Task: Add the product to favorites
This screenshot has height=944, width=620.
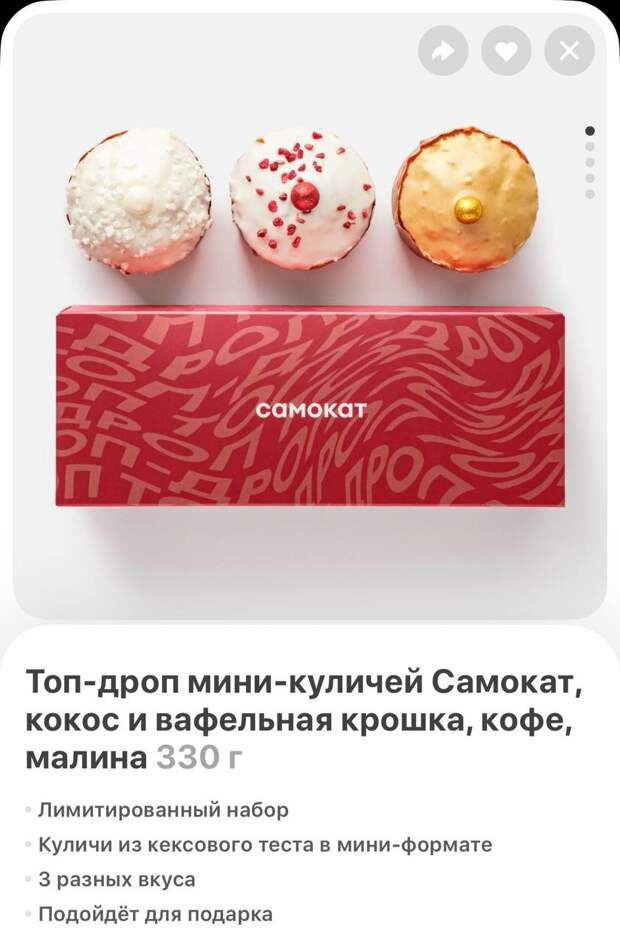Action: (506, 51)
